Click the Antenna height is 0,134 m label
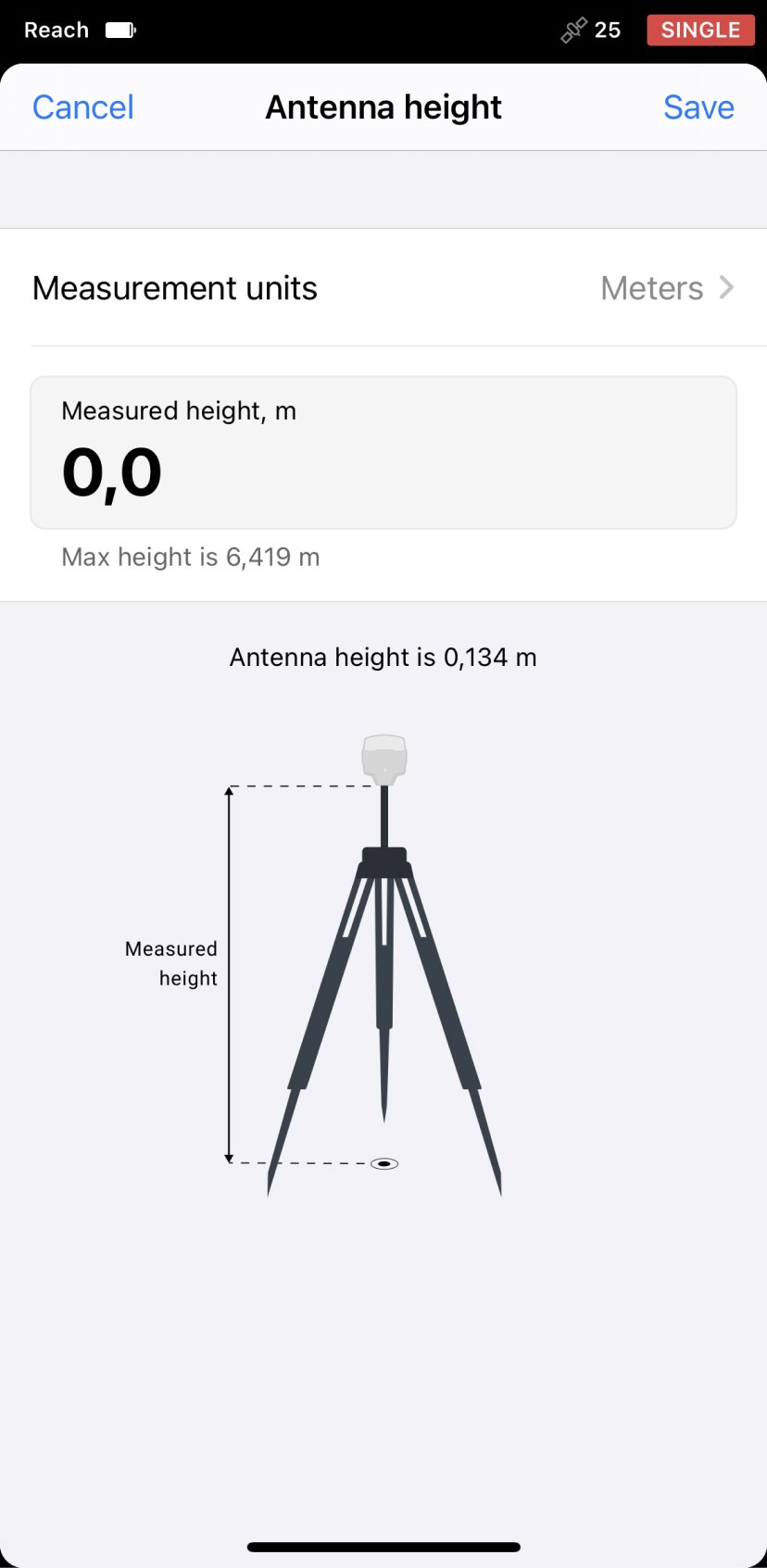Image resolution: width=767 pixels, height=1568 pixels. (383, 657)
